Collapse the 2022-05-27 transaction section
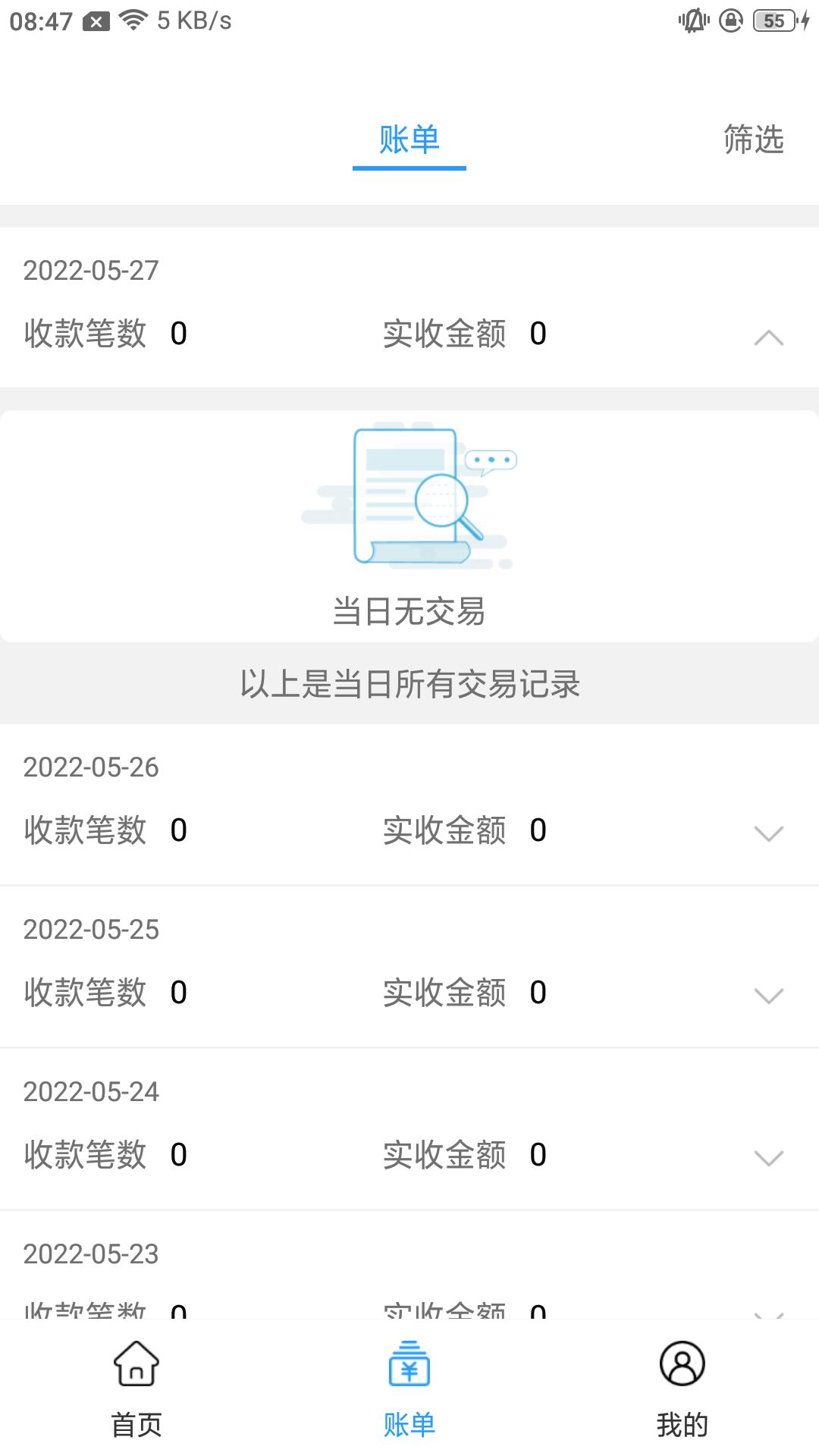Image resolution: width=819 pixels, height=1456 pixels. [770, 337]
